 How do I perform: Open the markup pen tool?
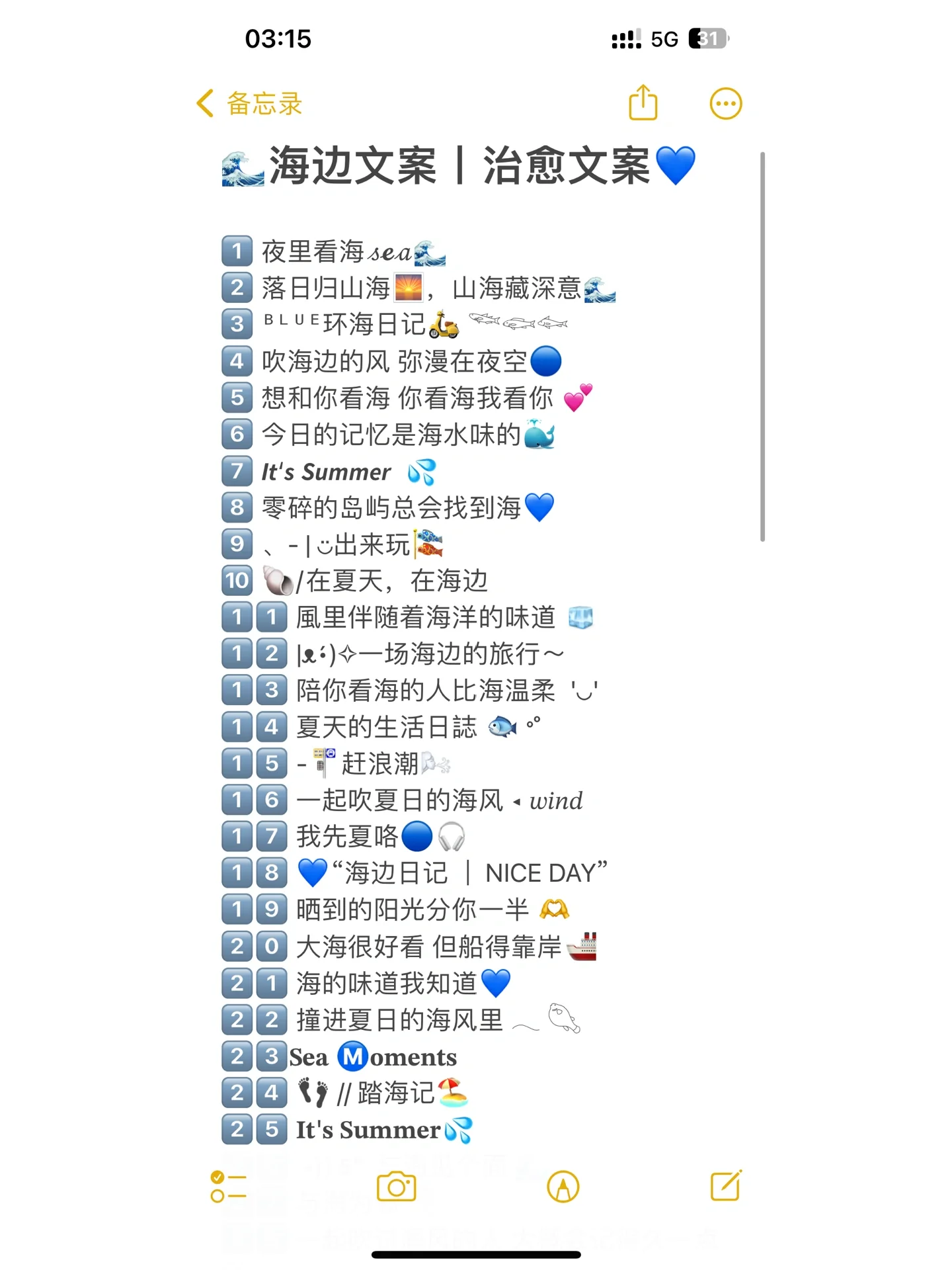click(563, 1187)
